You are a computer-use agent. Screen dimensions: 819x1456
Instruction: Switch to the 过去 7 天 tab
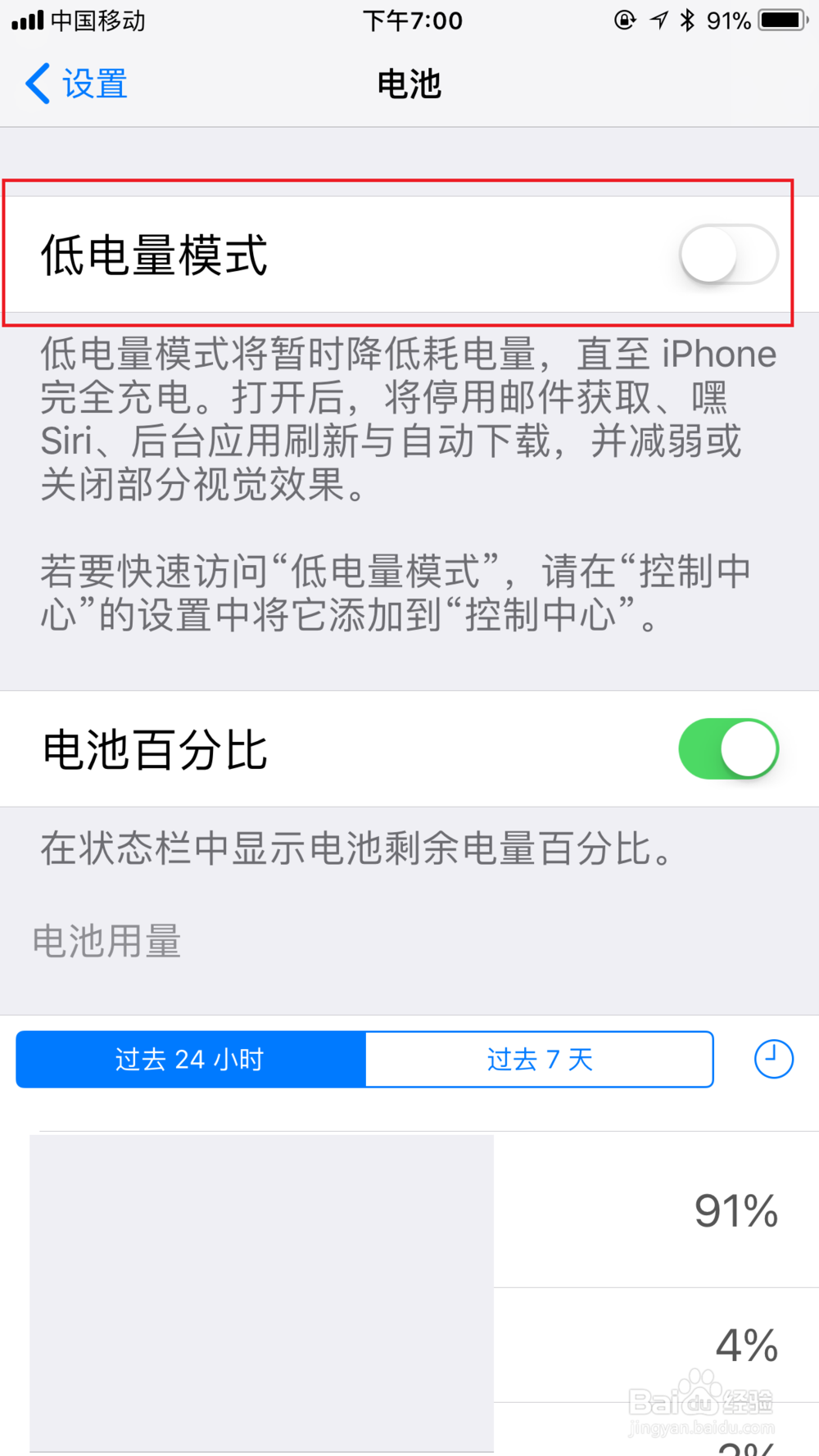pos(539,1059)
